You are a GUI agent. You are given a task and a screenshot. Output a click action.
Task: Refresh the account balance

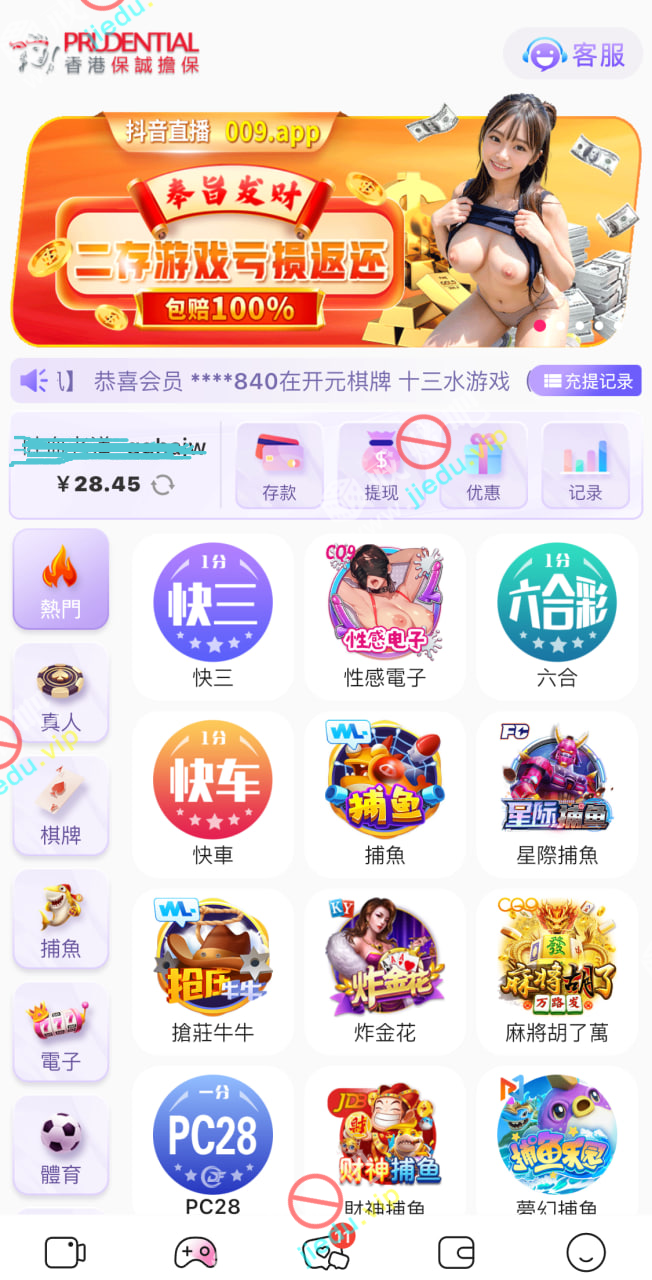coord(162,485)
